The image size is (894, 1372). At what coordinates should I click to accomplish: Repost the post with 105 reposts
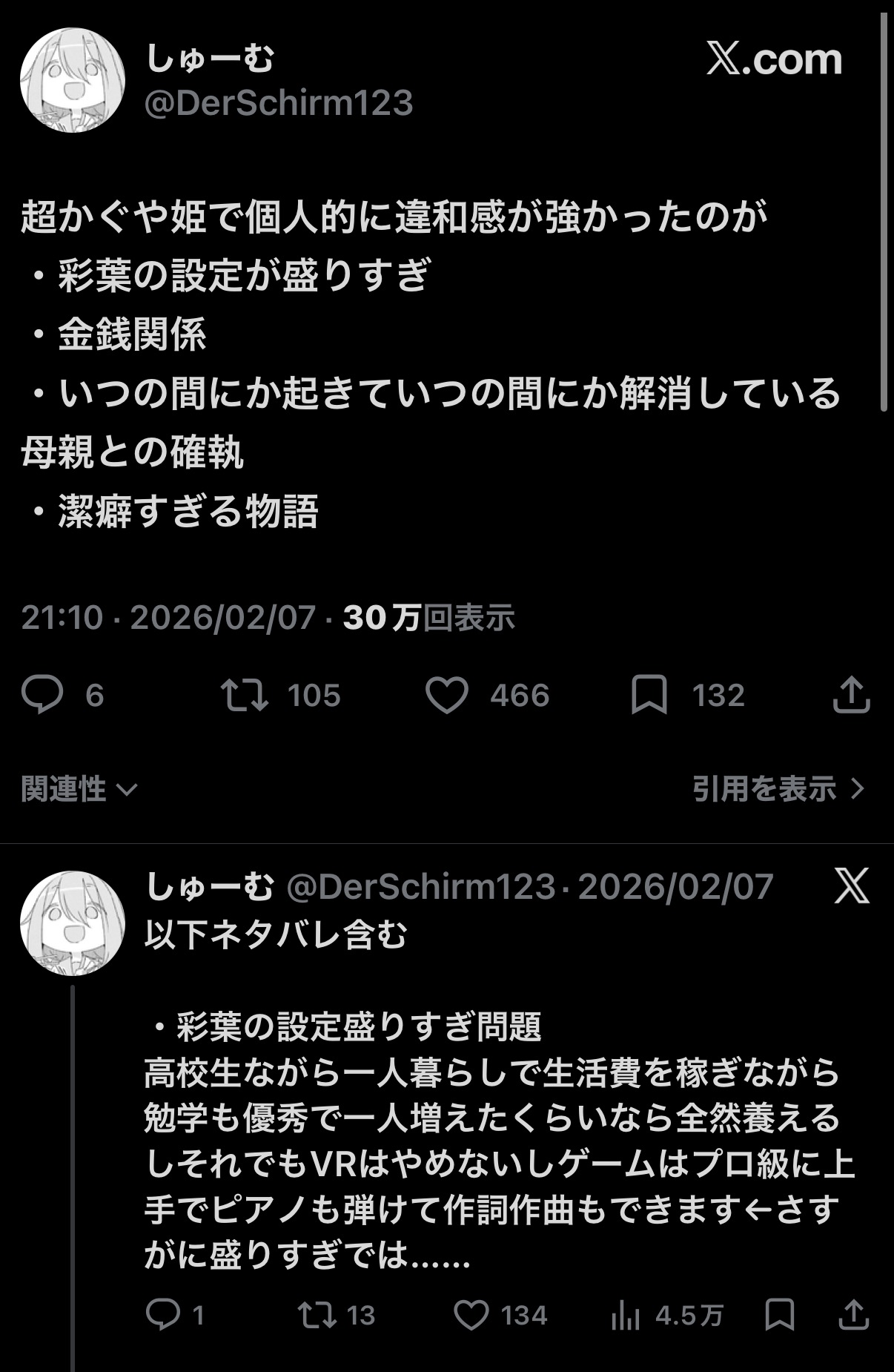[245, 695]
